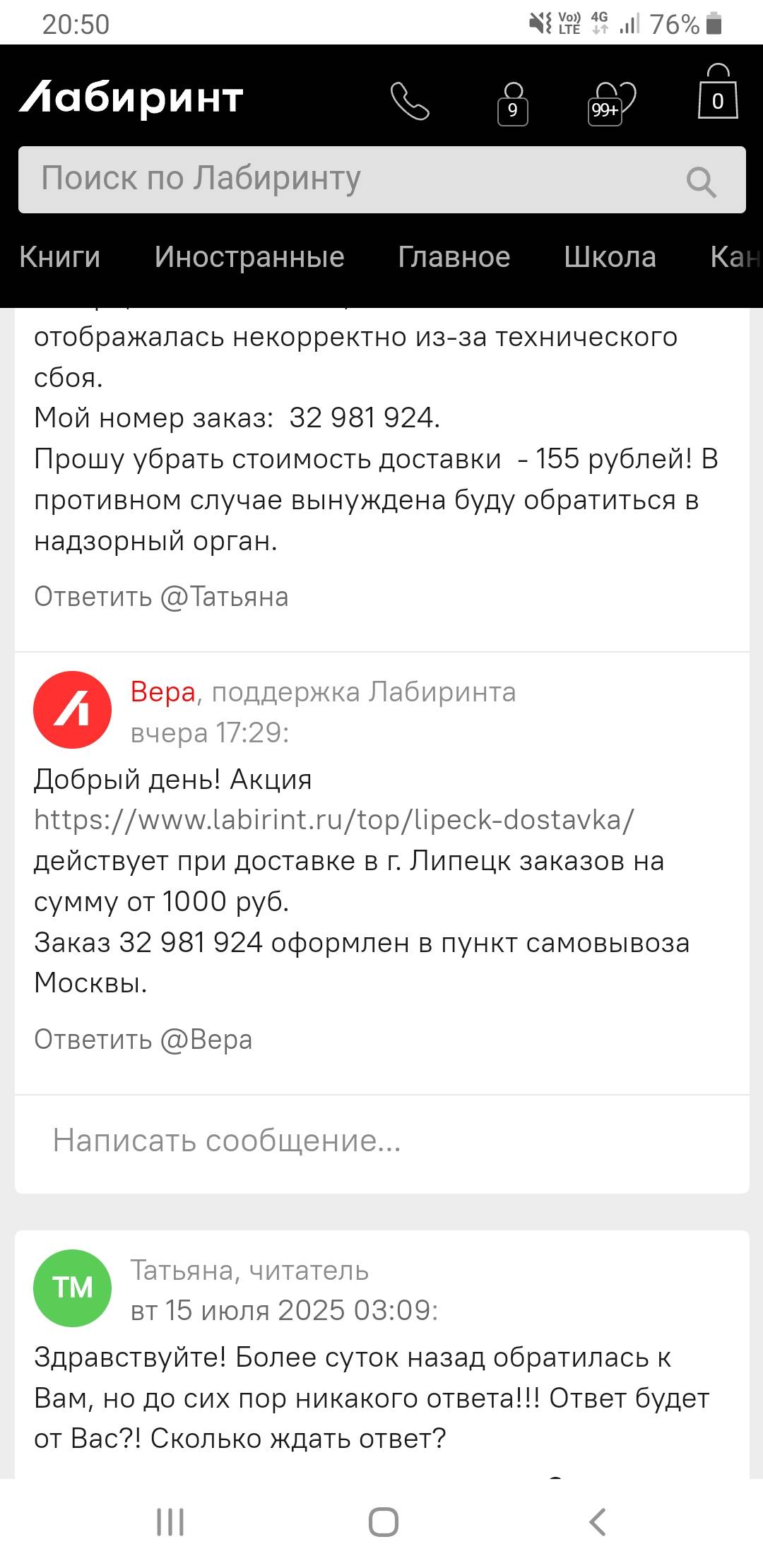Open Вера's red support avatar

[x=73, y=710]
